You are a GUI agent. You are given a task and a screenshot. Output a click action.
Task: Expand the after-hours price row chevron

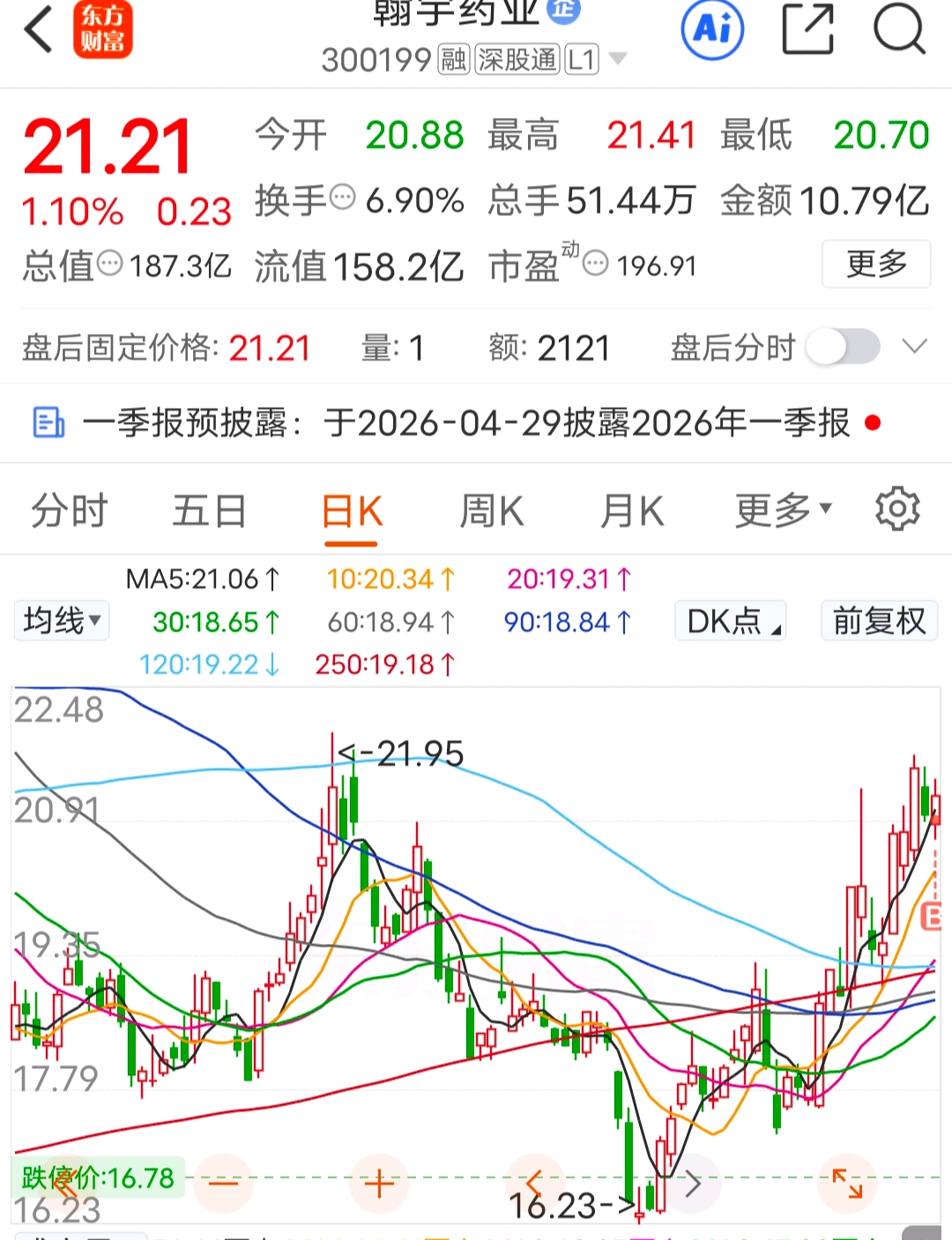coord(915,346)
